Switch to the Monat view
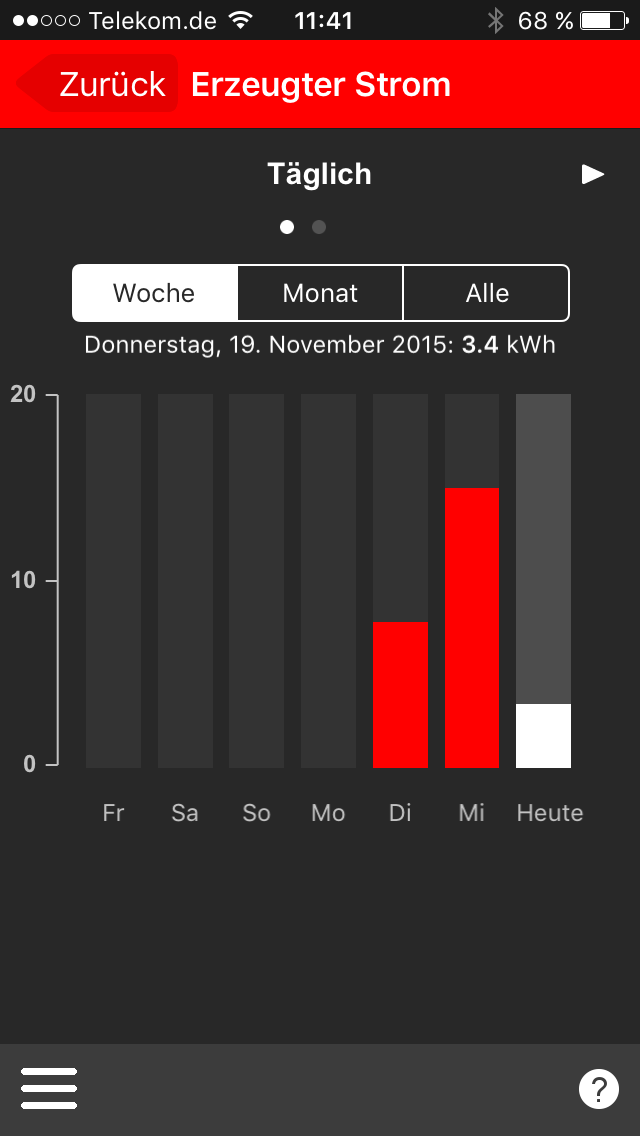Image resolution: width=640 pixels, height=1136 pixels. pyautogui.click(x=320, y=293)
